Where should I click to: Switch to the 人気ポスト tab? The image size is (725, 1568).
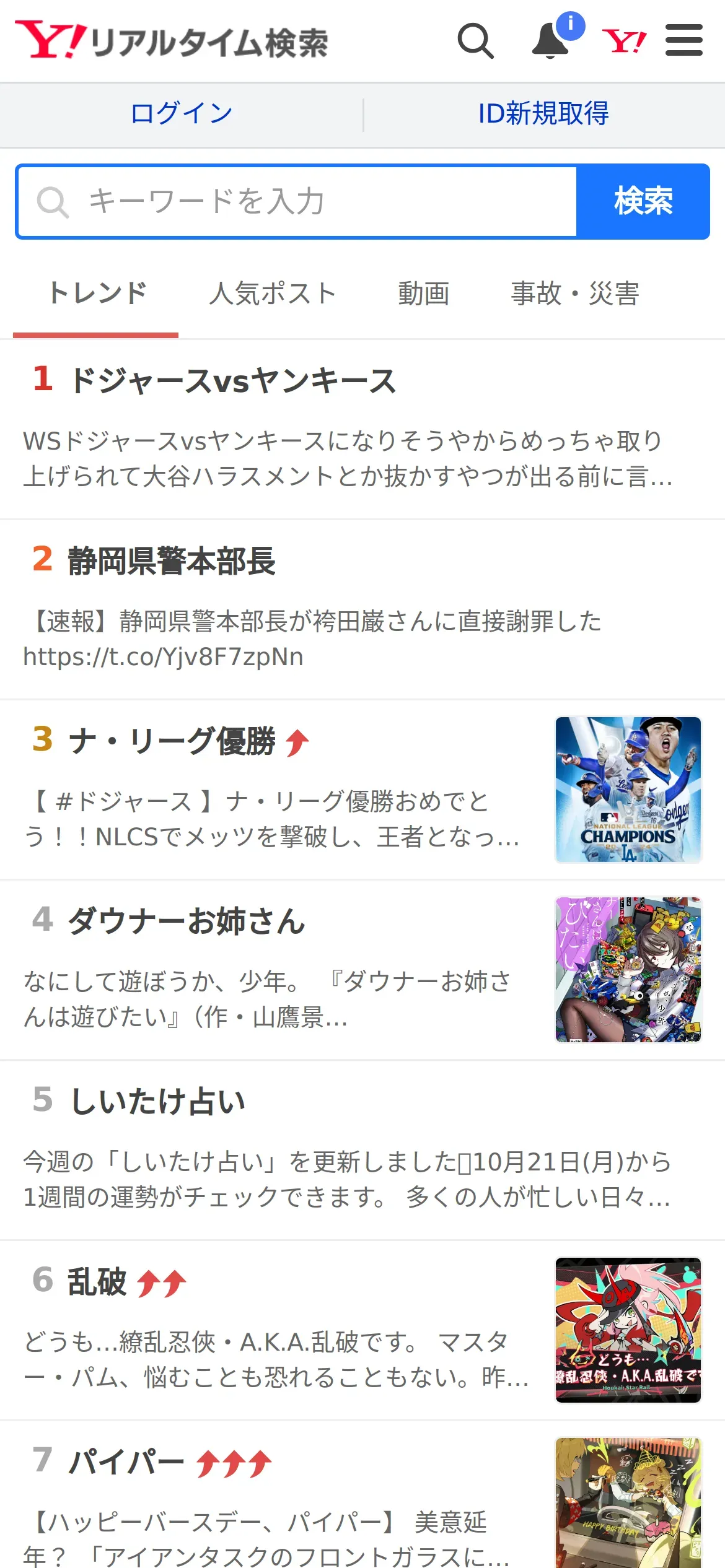273,294
